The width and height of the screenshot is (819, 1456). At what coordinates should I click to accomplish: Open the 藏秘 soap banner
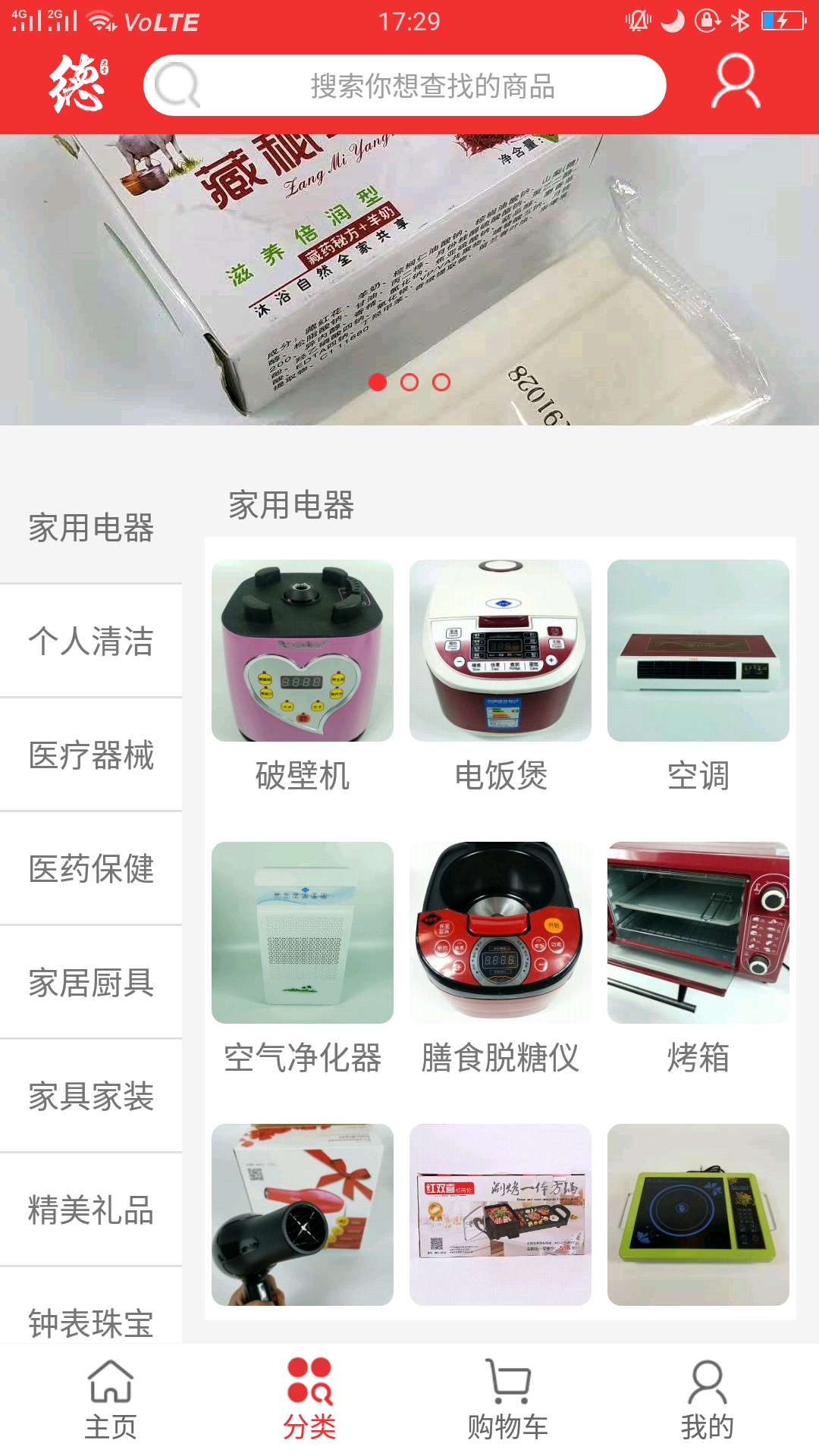point(409,281)
